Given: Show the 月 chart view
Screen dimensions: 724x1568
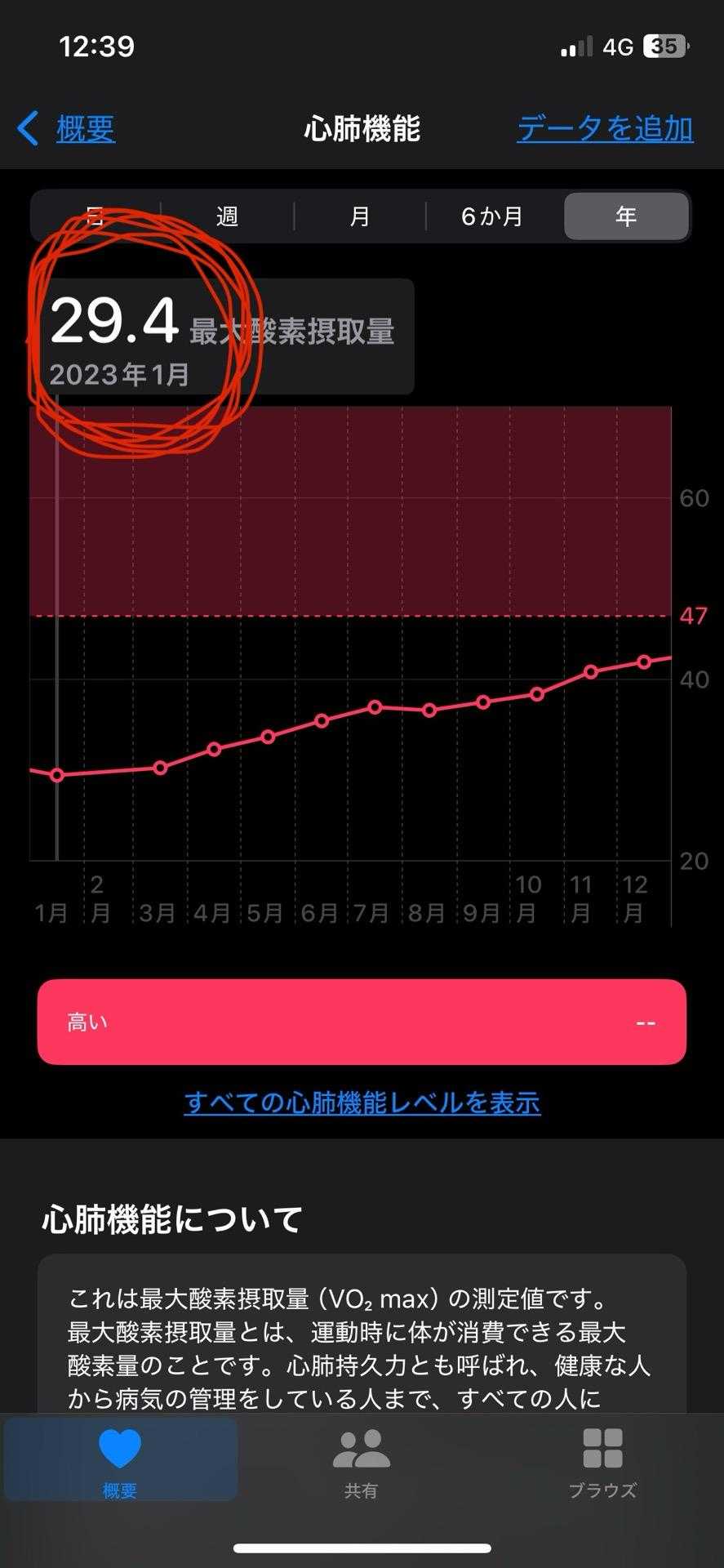Looking at the screenshot, I should (359, 216).
